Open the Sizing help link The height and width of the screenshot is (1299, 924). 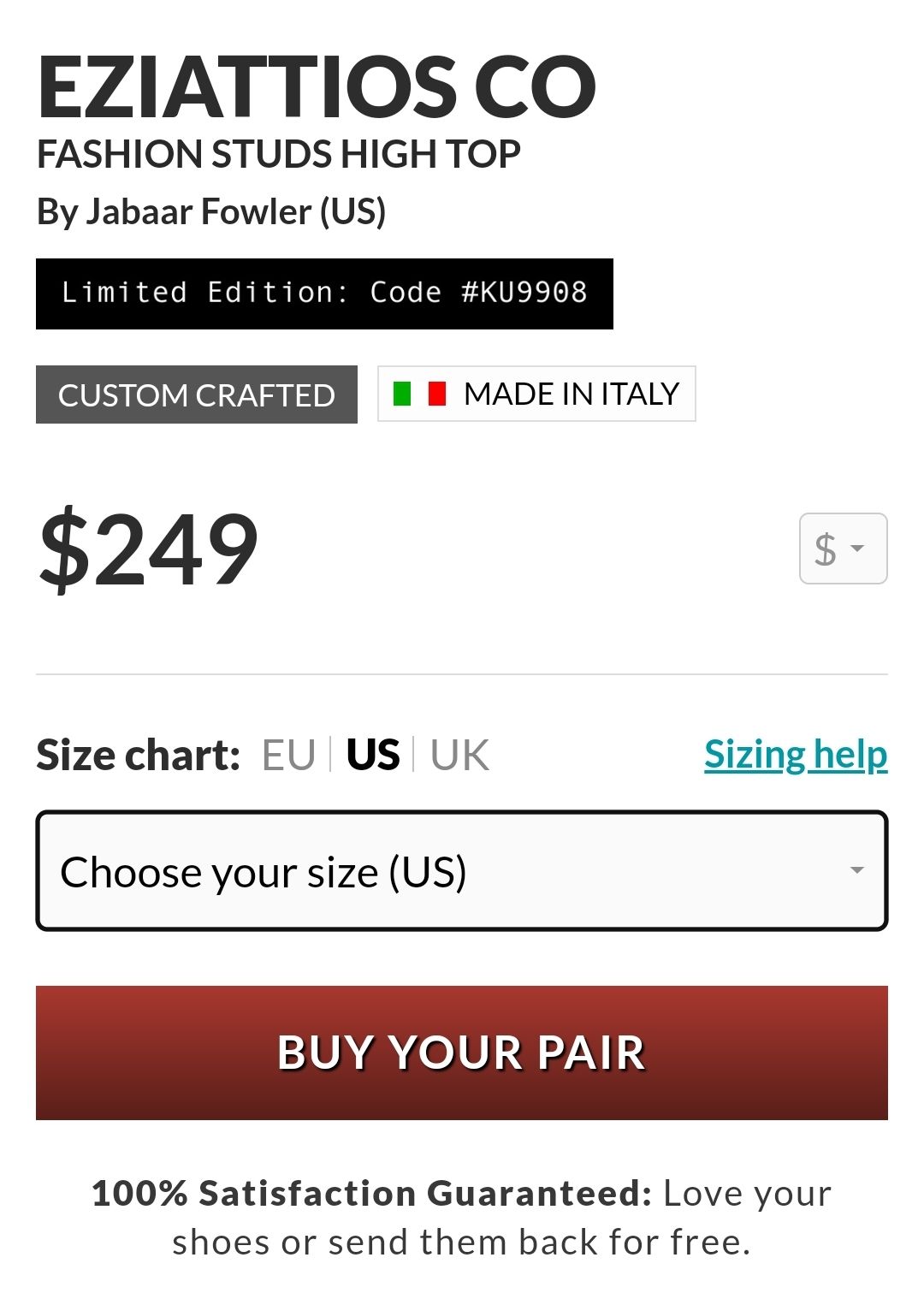[x=796, y=755]
